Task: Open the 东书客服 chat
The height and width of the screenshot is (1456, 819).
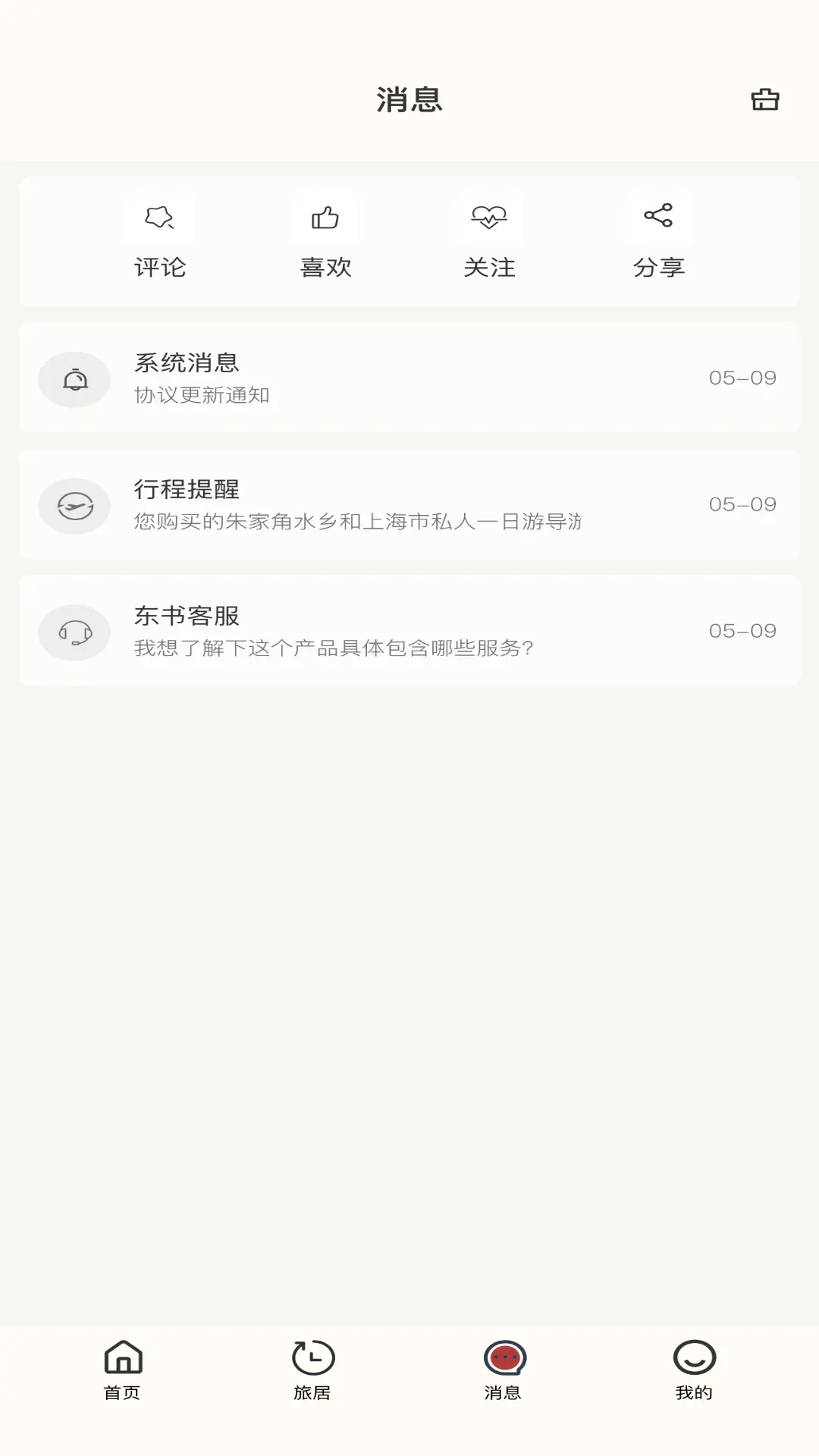Action: [409, 632]
